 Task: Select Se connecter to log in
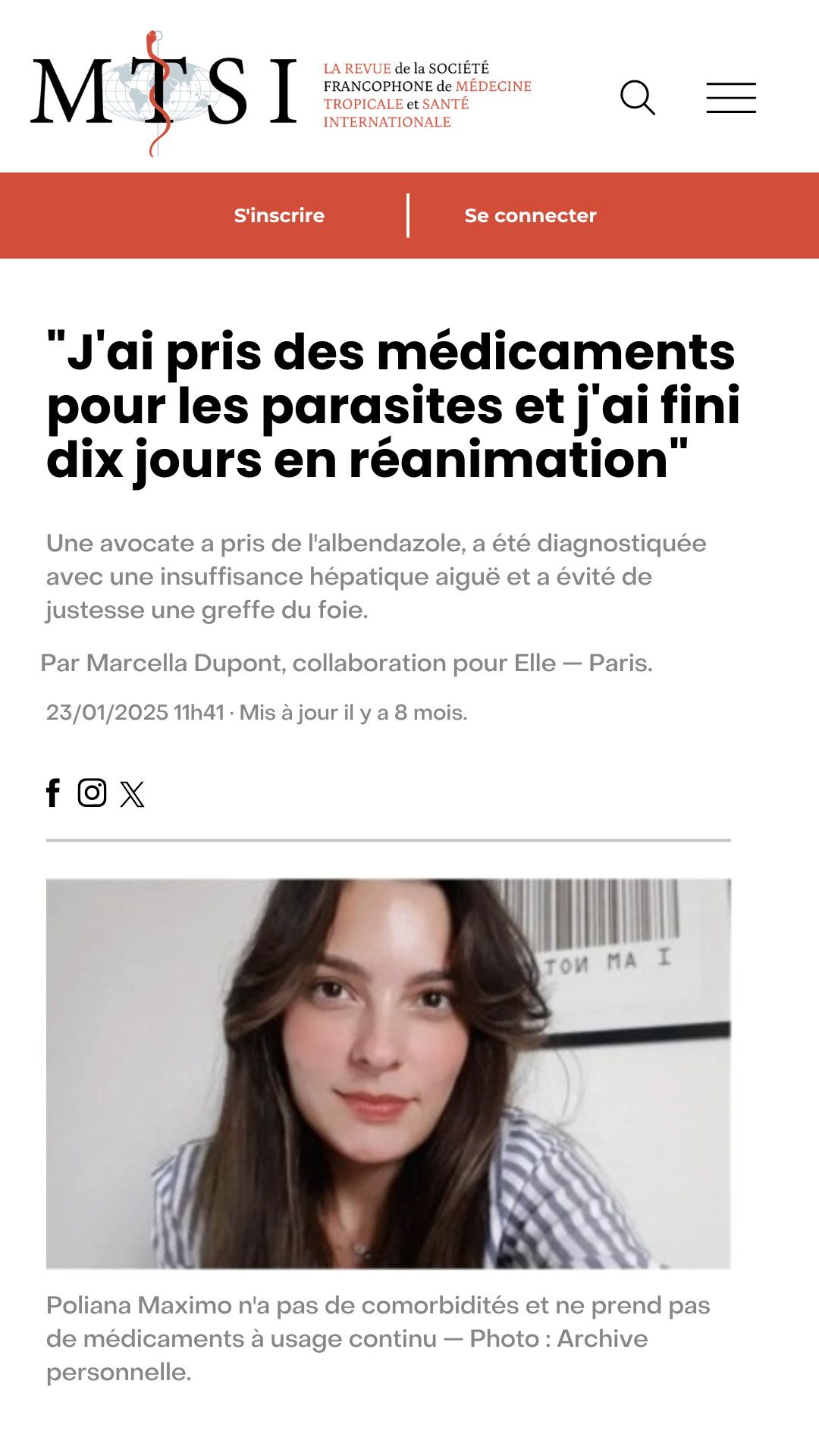click(x=530, y=215)
